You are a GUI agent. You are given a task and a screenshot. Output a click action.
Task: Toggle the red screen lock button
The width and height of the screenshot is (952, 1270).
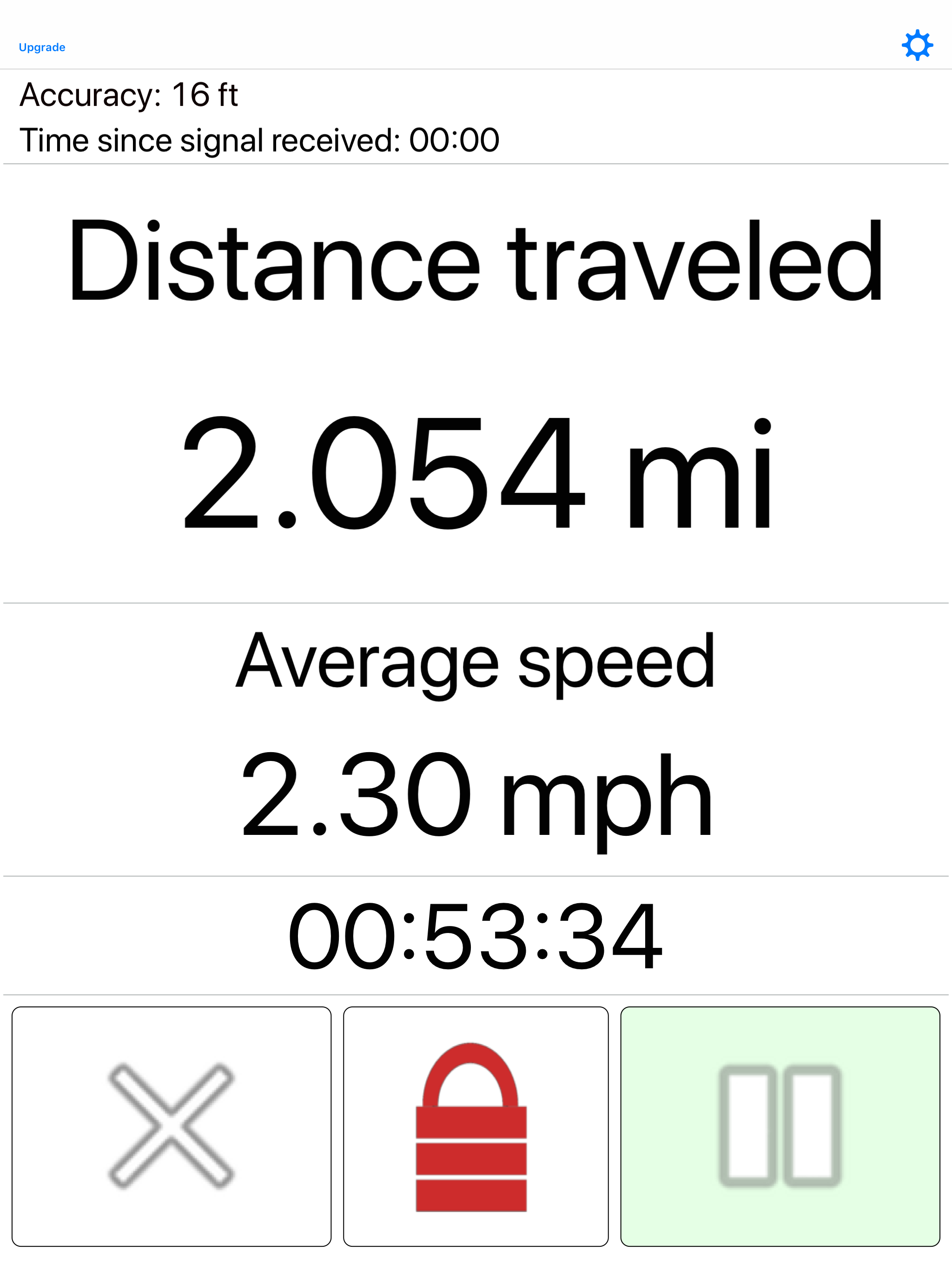pos(476,1126)
